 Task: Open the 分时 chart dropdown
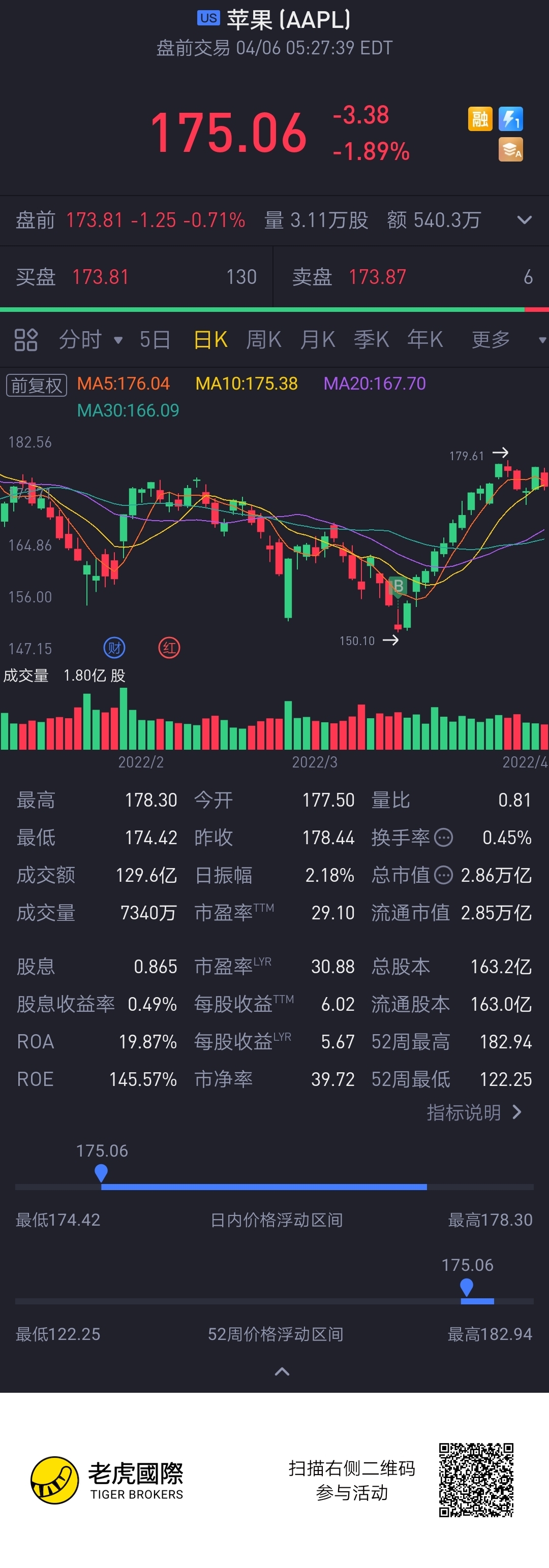(x=90, y=340)
